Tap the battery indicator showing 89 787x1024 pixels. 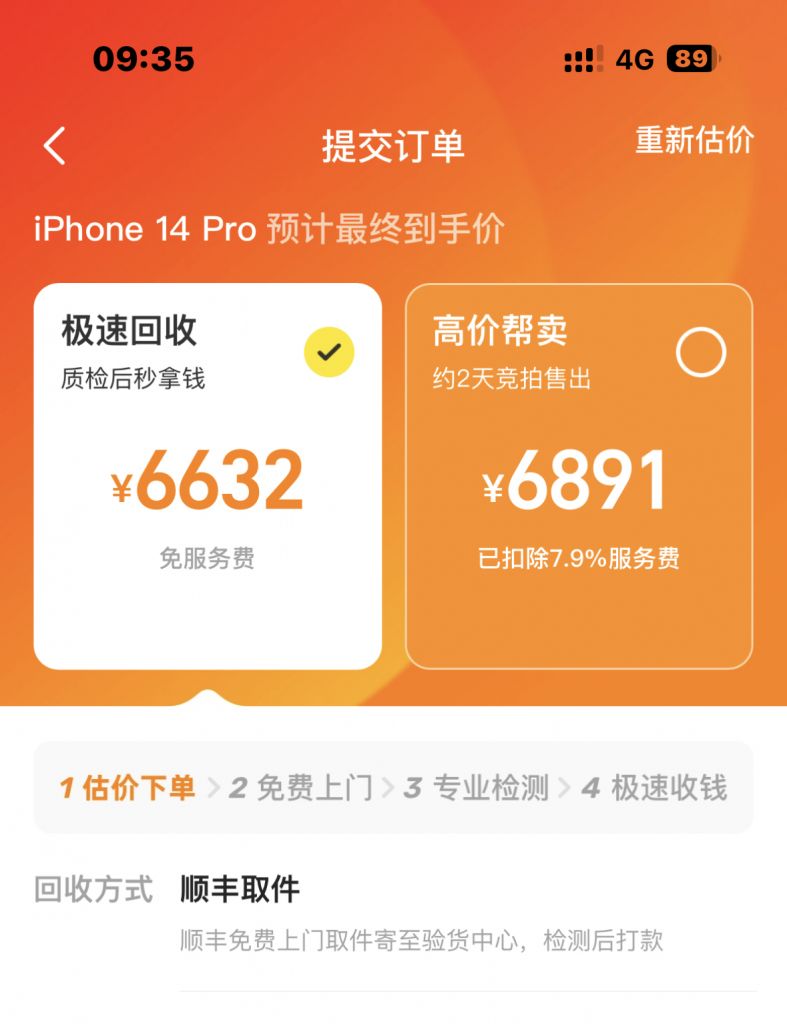click(691, 61)
